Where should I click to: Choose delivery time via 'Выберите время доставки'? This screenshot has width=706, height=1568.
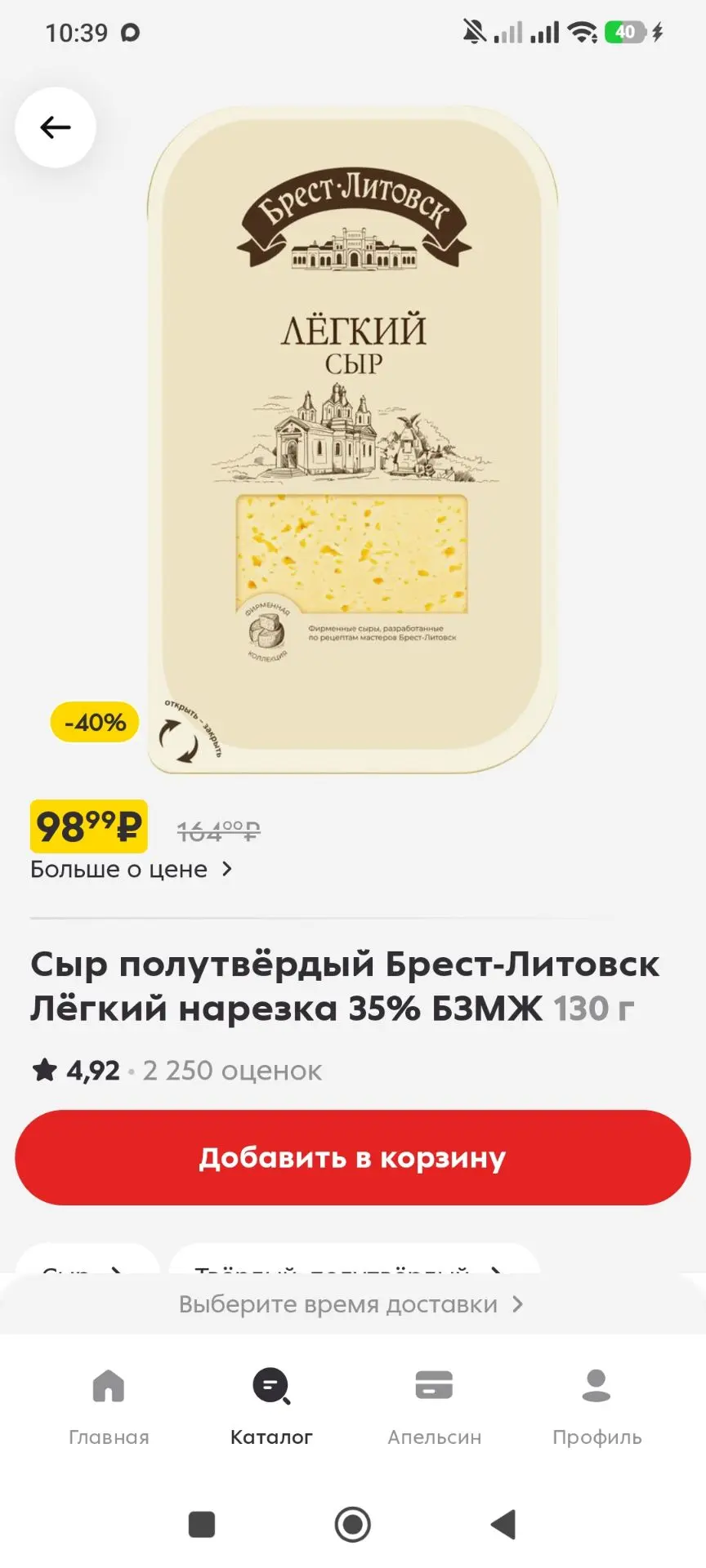(x=353, y=1304)
